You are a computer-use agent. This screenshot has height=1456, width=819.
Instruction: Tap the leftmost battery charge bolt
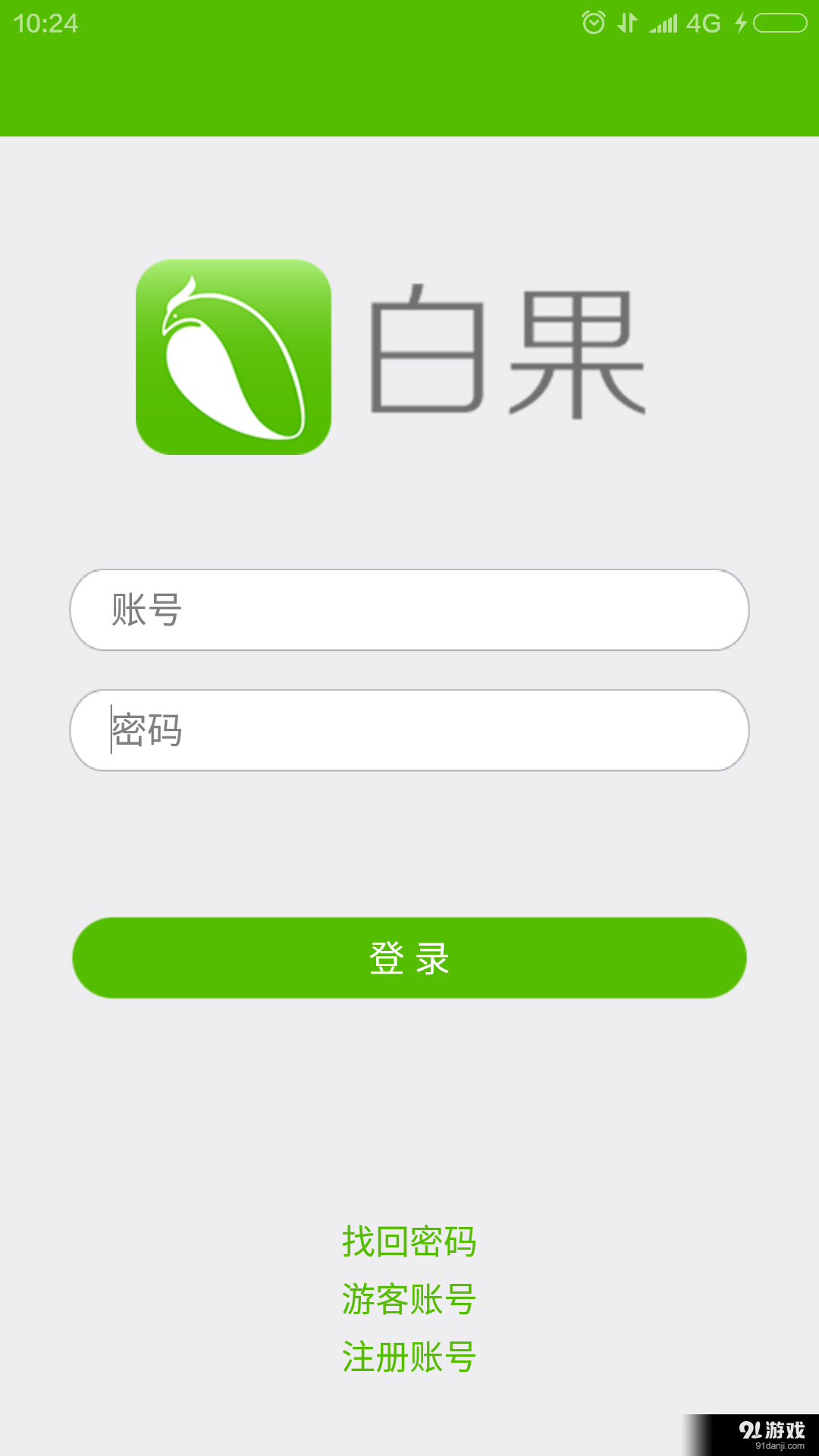tap(739, 23)
